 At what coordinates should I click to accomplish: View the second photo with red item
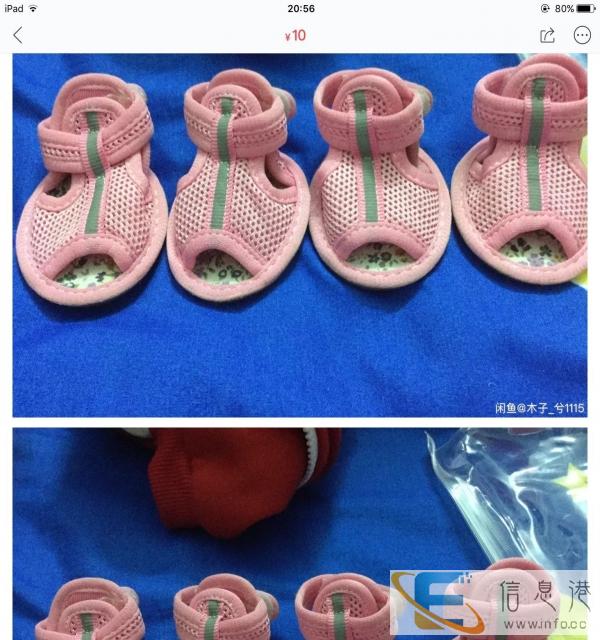tap(299, 533)
